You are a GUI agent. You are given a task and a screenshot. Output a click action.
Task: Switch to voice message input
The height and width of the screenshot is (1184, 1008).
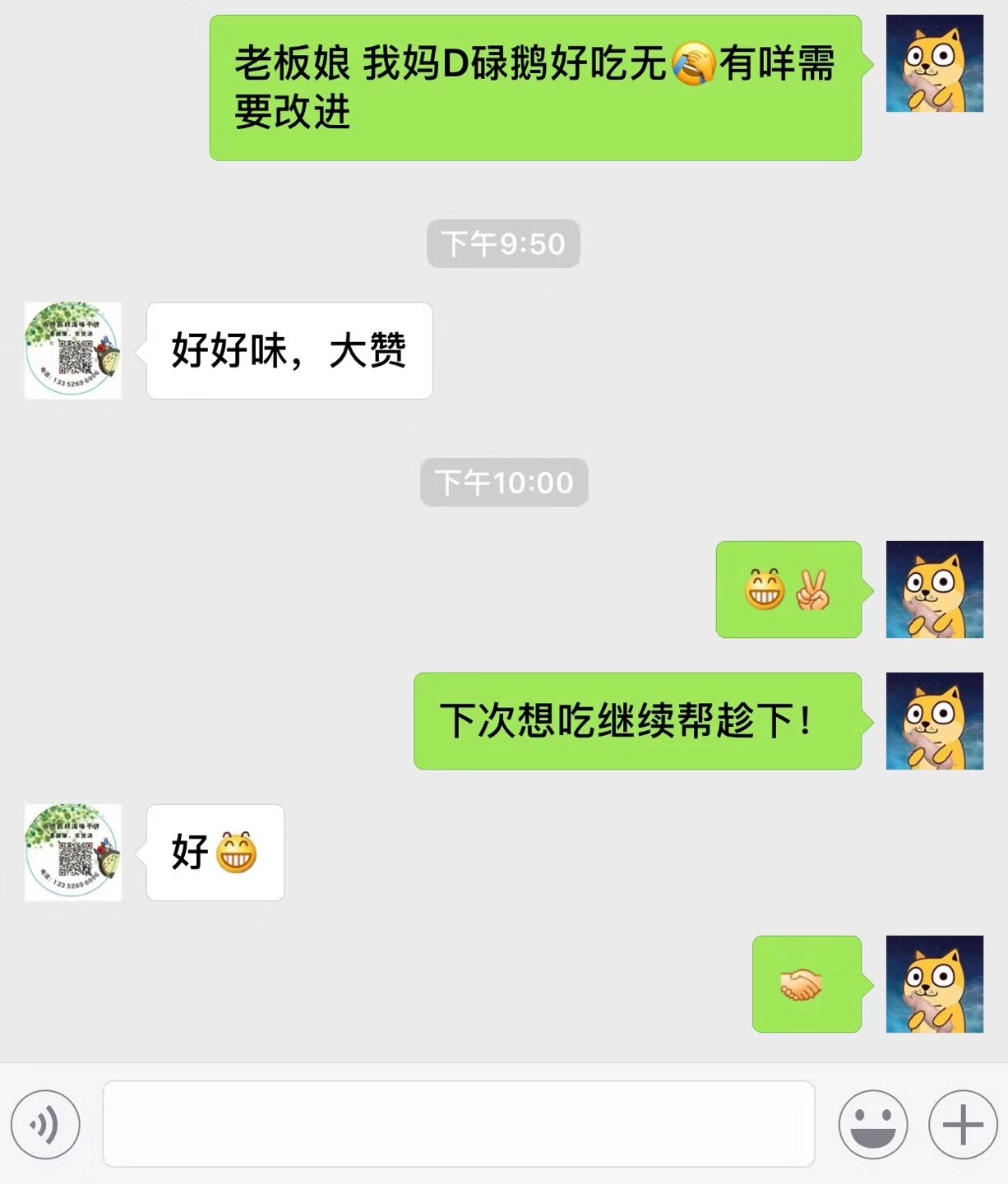[x=45, y=1124]
